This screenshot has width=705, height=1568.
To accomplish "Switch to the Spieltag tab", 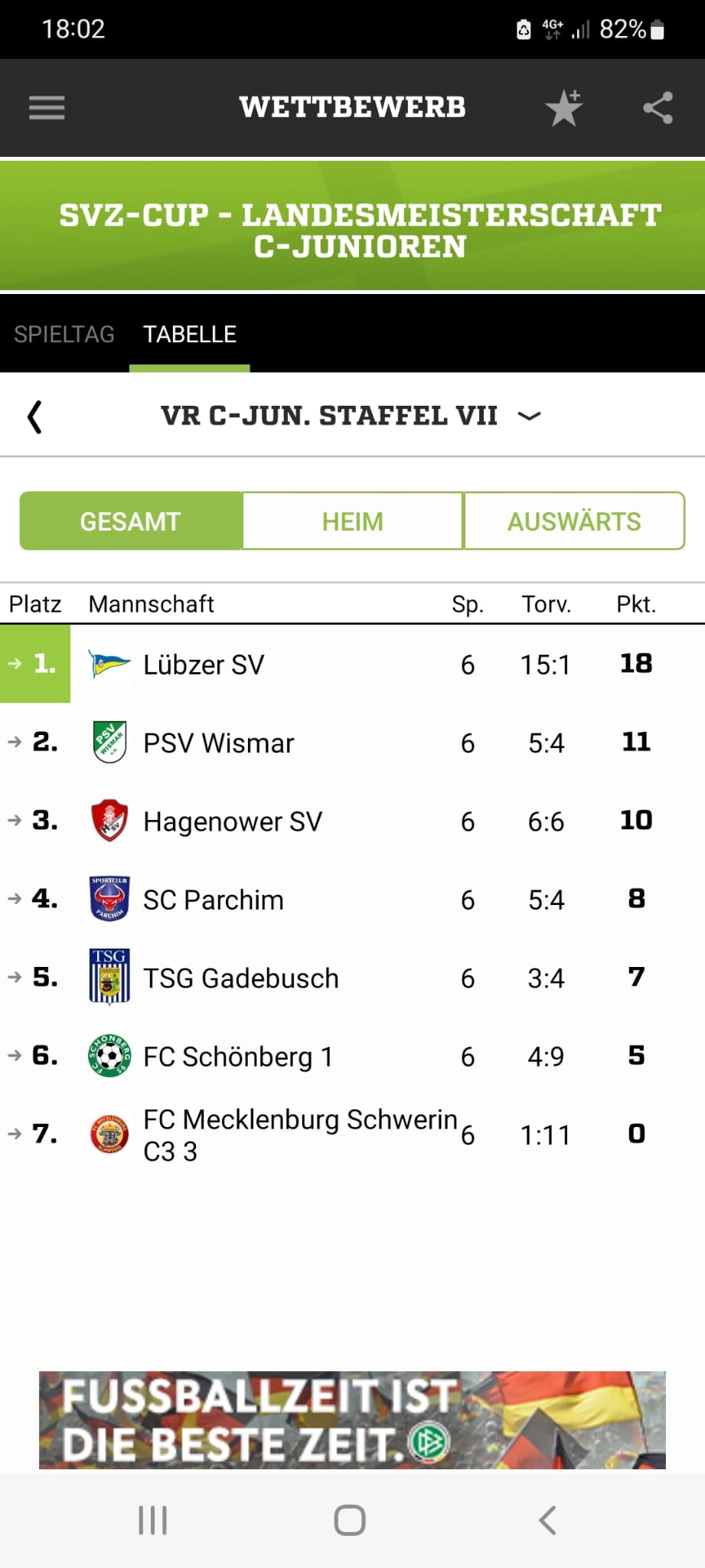I will (x=64, y=334).
